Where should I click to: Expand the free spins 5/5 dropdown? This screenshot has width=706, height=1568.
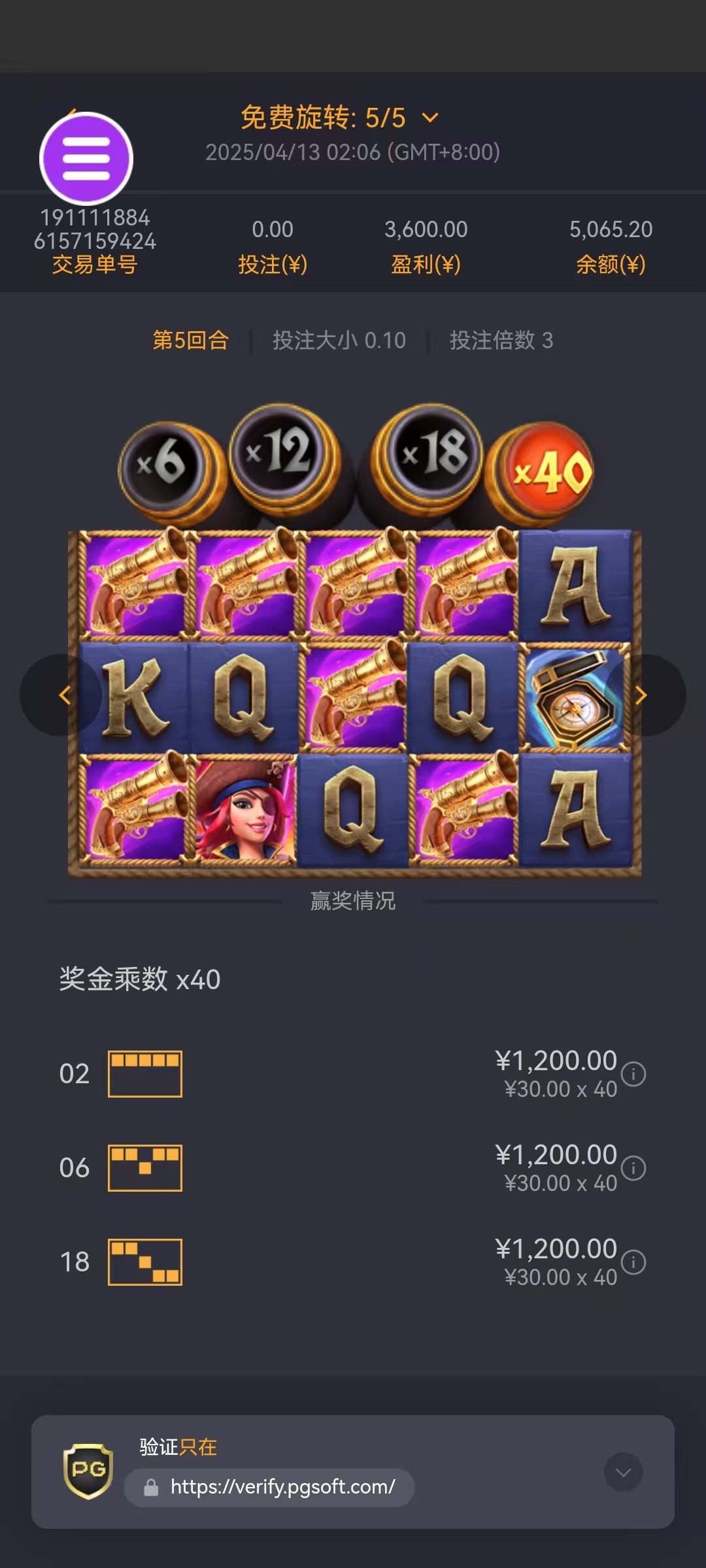pos(430,118)
